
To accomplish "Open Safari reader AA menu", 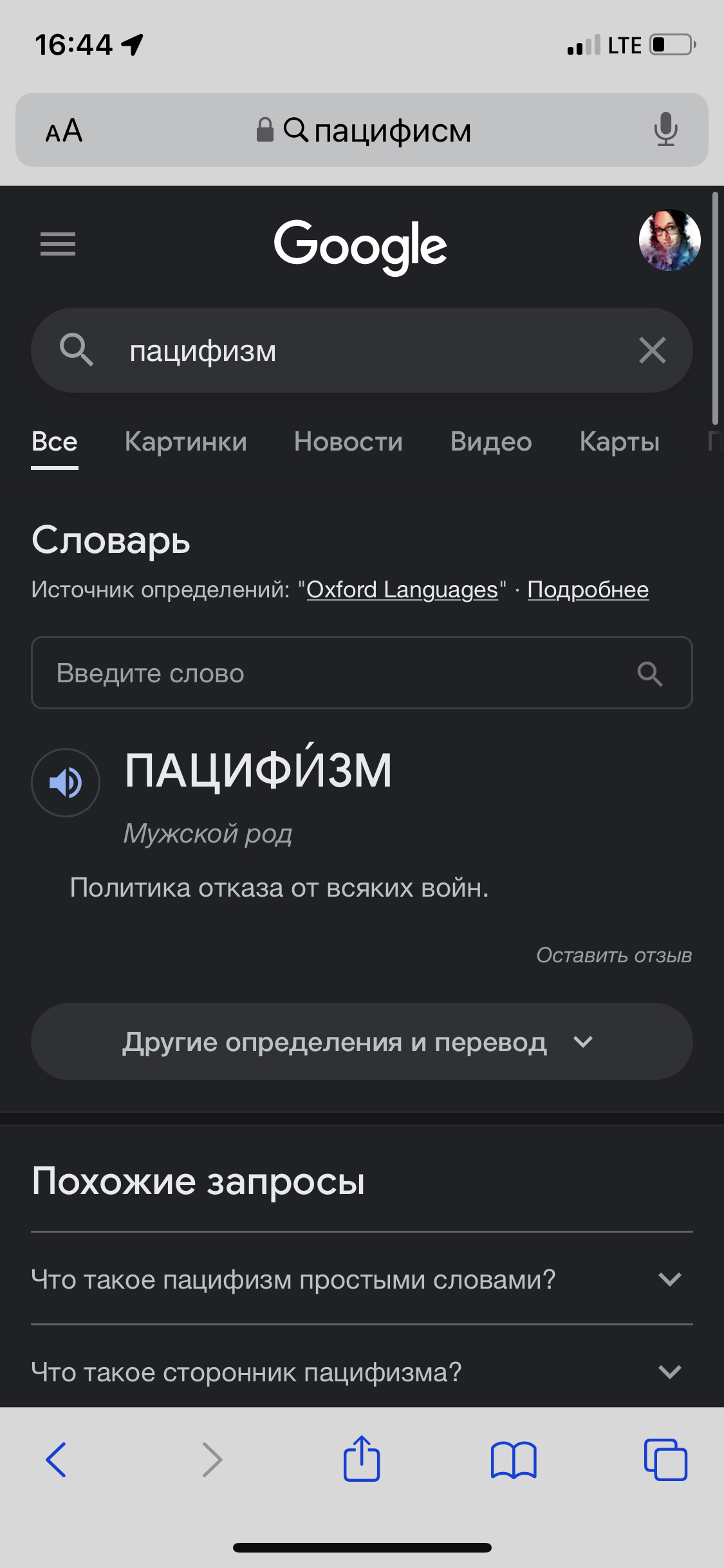I will tap(64, 131).
